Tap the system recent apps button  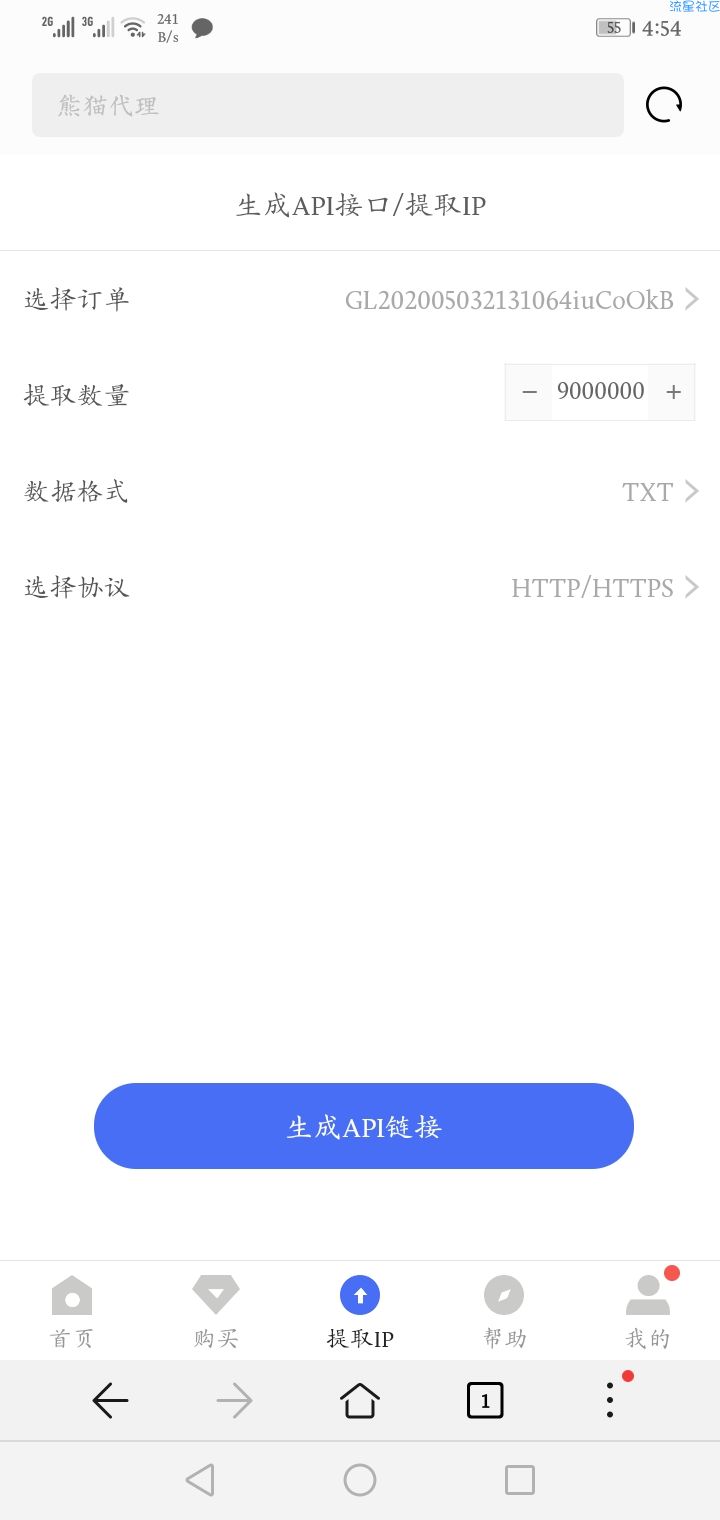coord(520,1480)
